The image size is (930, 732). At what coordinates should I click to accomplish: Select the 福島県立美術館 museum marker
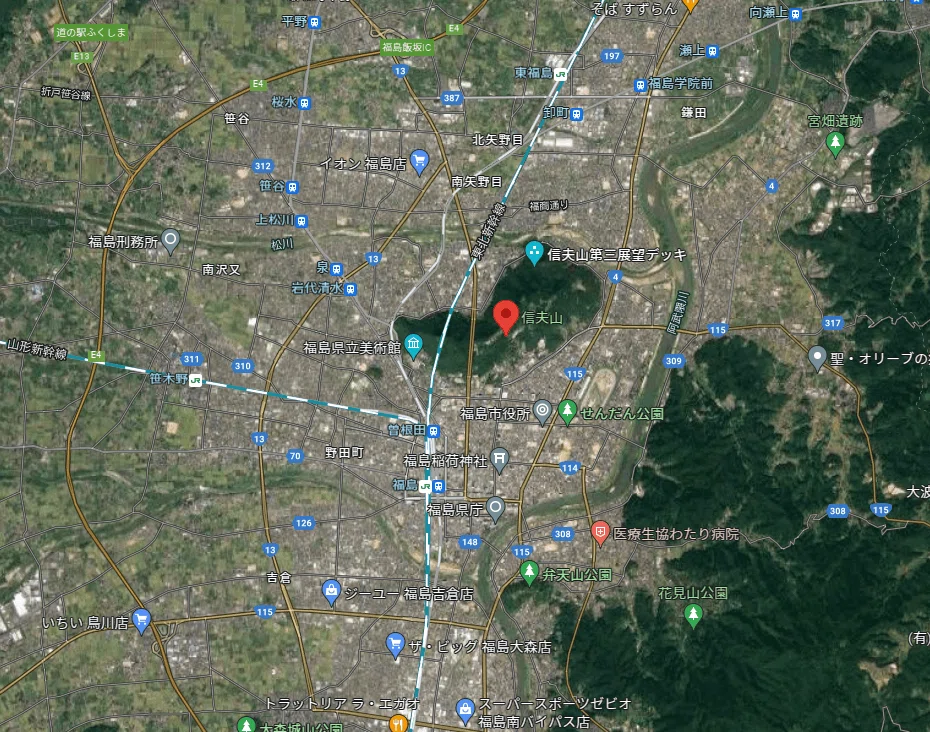click(x=413, y=346)
